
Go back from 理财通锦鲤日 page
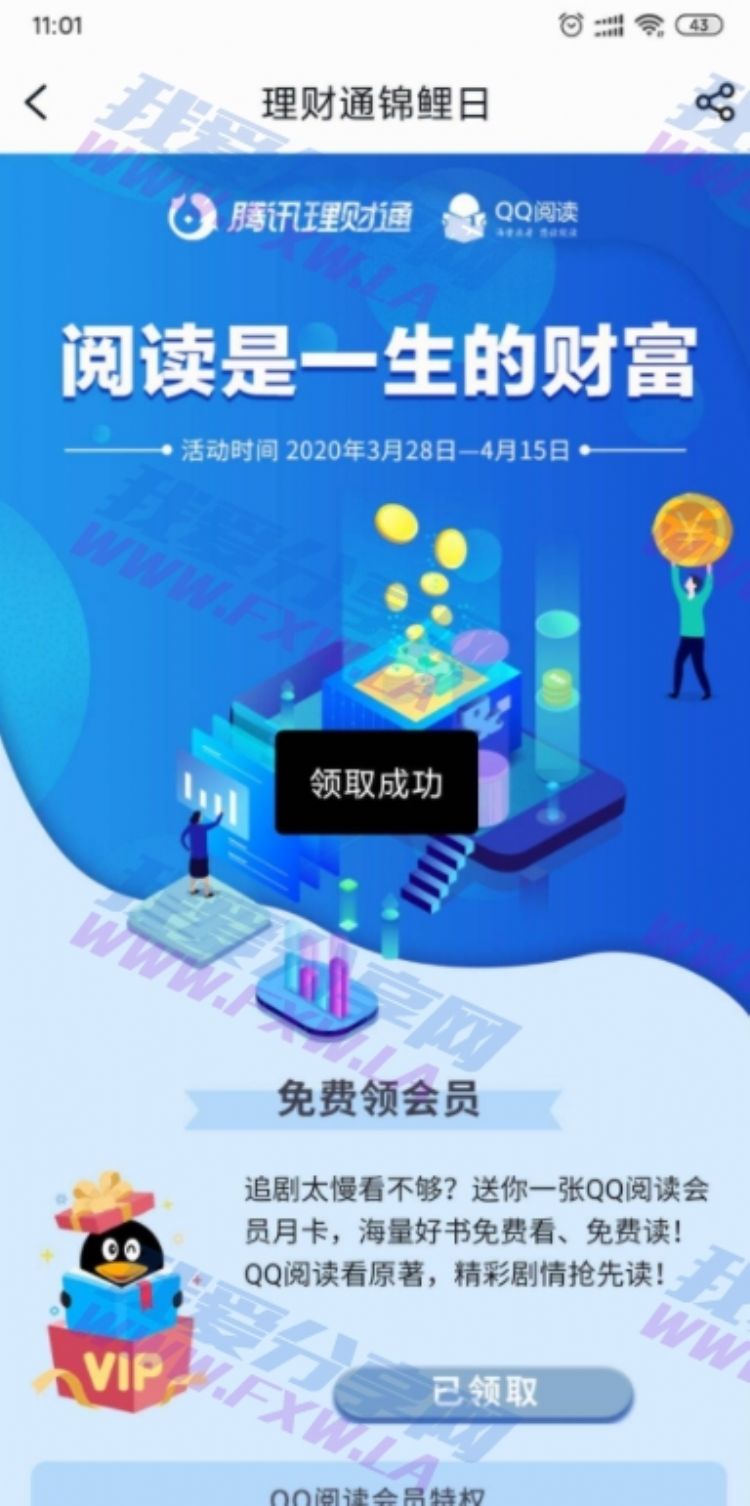[36, 103]
